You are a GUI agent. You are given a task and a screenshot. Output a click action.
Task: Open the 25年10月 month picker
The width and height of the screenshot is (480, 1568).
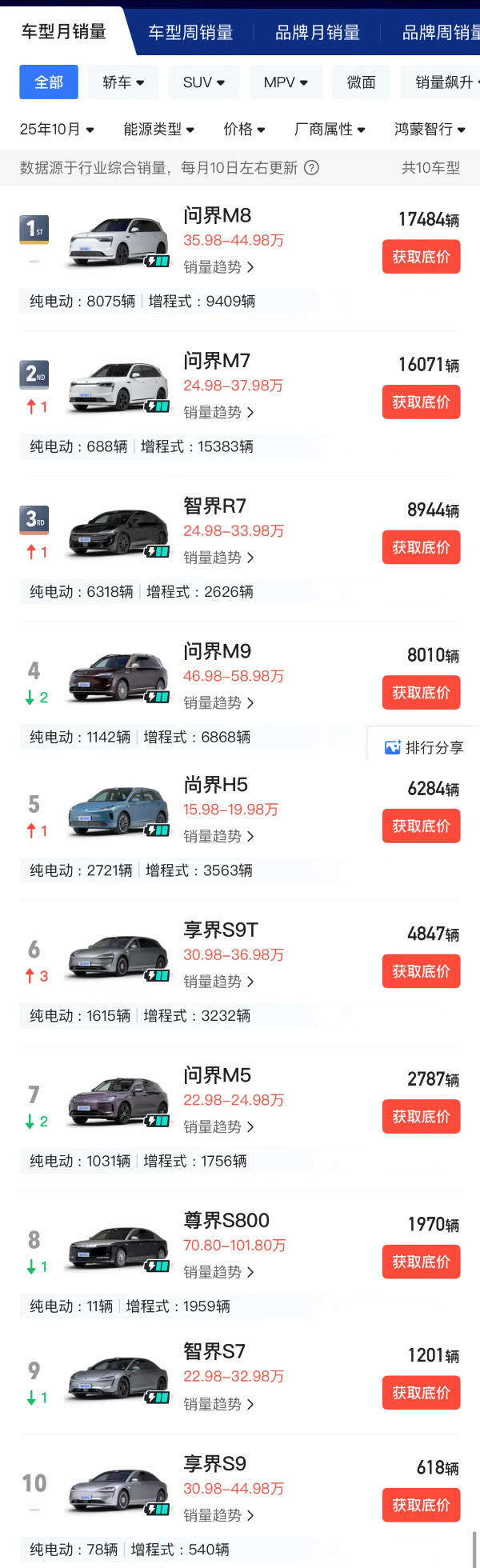coord(57,129)
